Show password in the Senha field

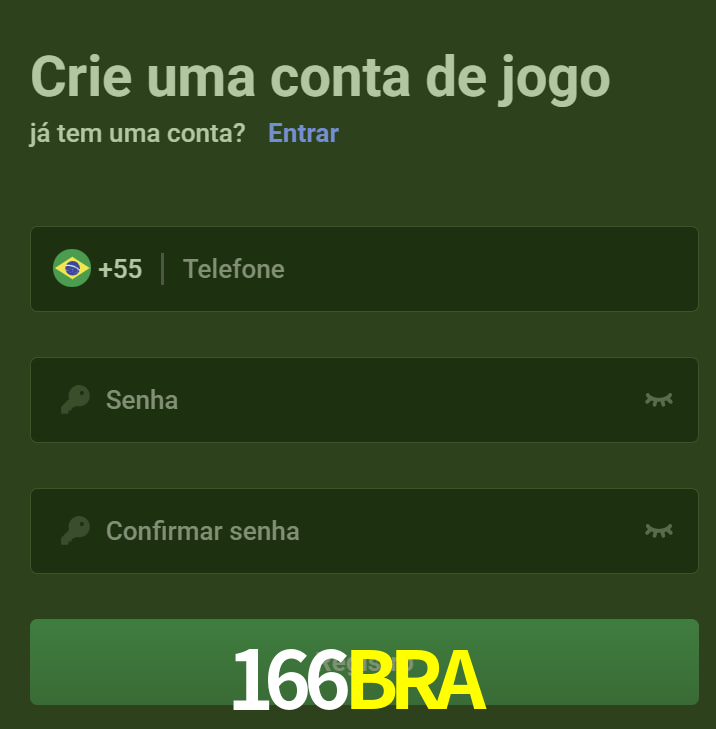pos(658,400)
